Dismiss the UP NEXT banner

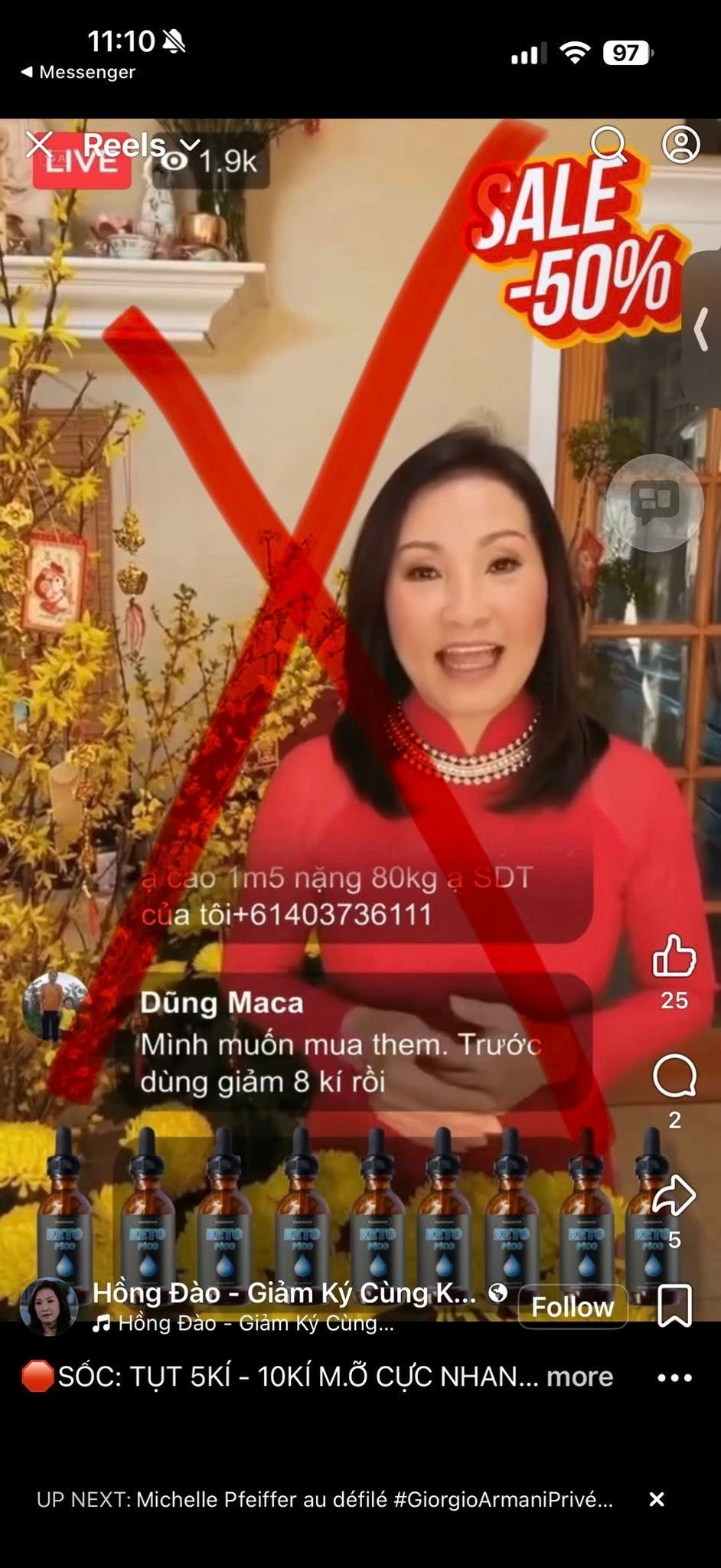pyautogui.click(x=656, y=1499)
